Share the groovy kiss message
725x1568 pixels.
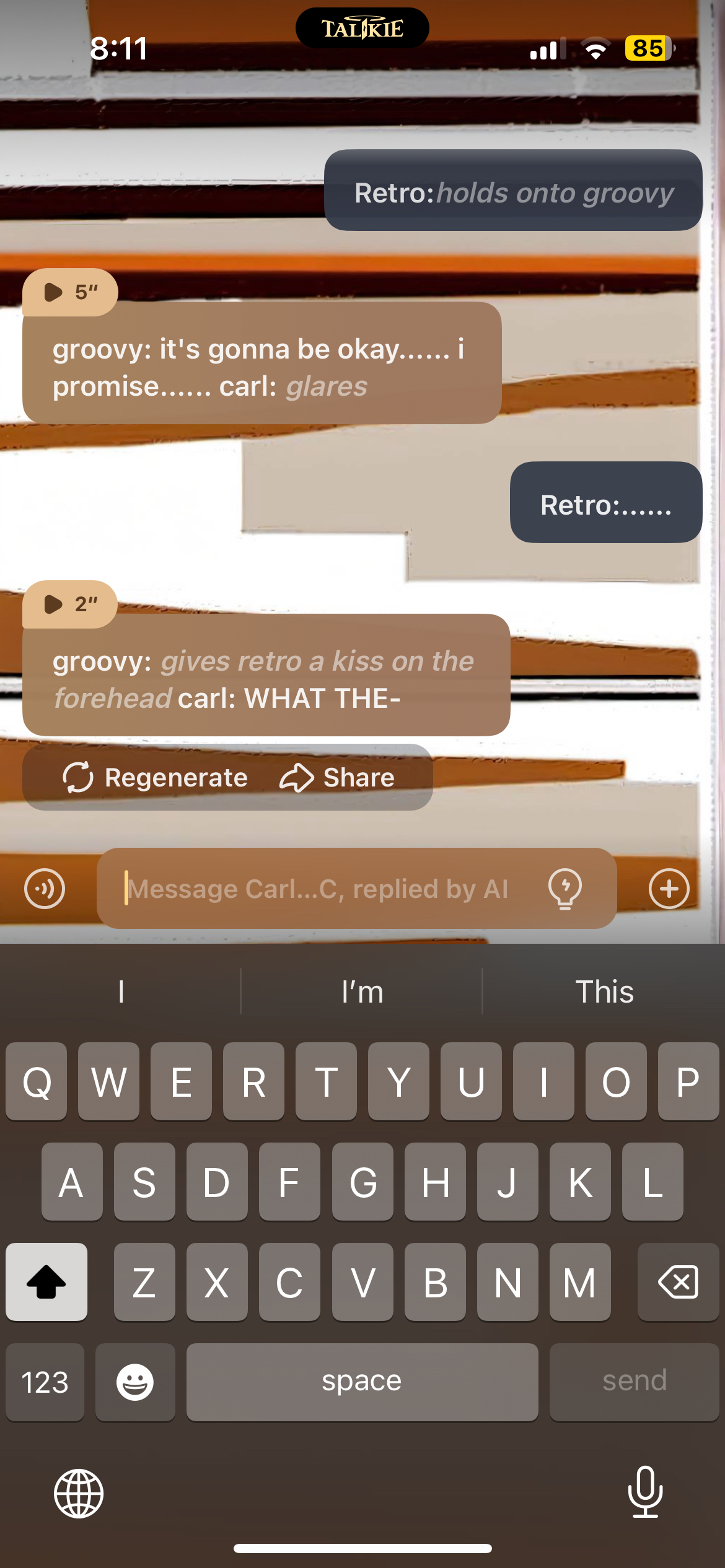click(337, 777)
